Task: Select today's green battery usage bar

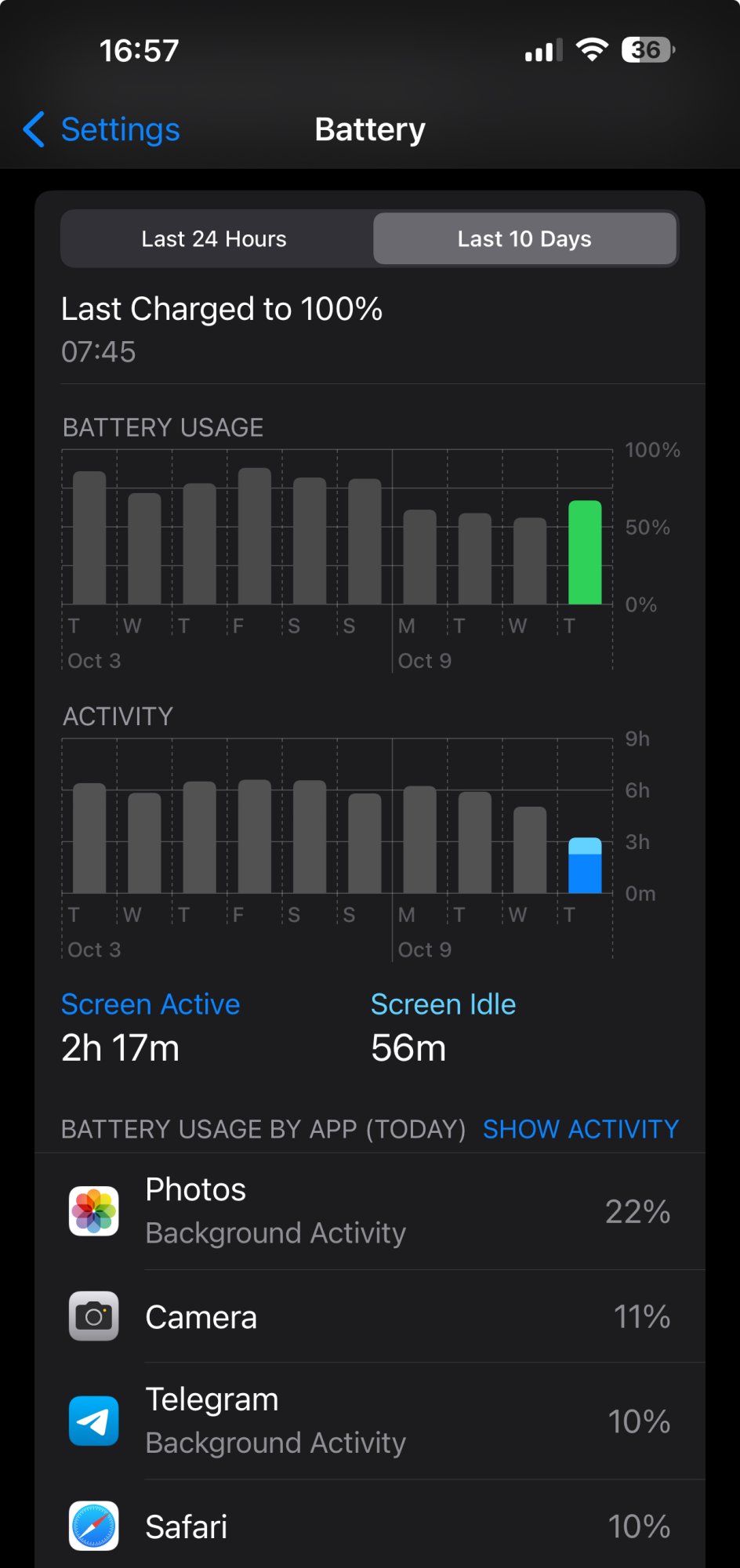Action: [x=585, y=552]
